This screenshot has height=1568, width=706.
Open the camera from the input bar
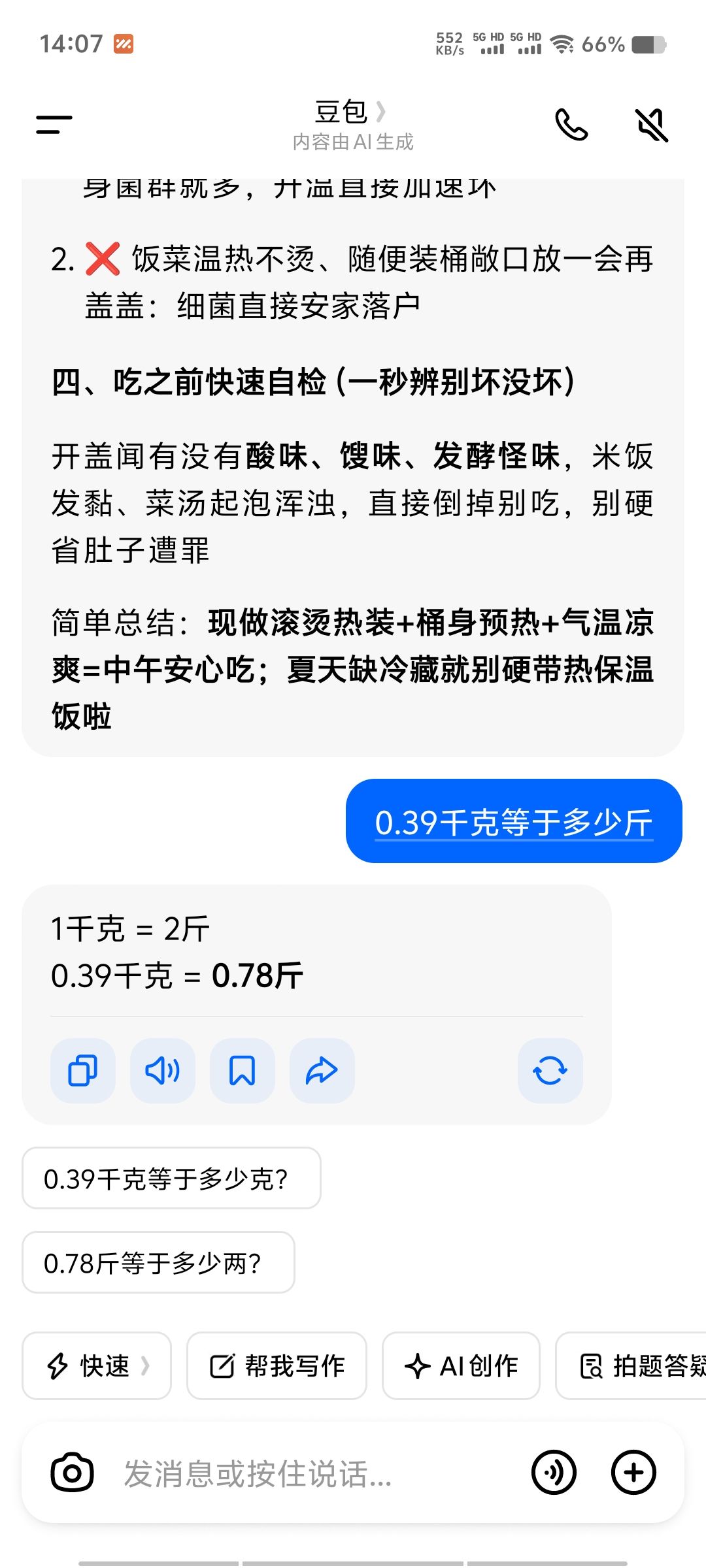click(x=72, y=1473)
